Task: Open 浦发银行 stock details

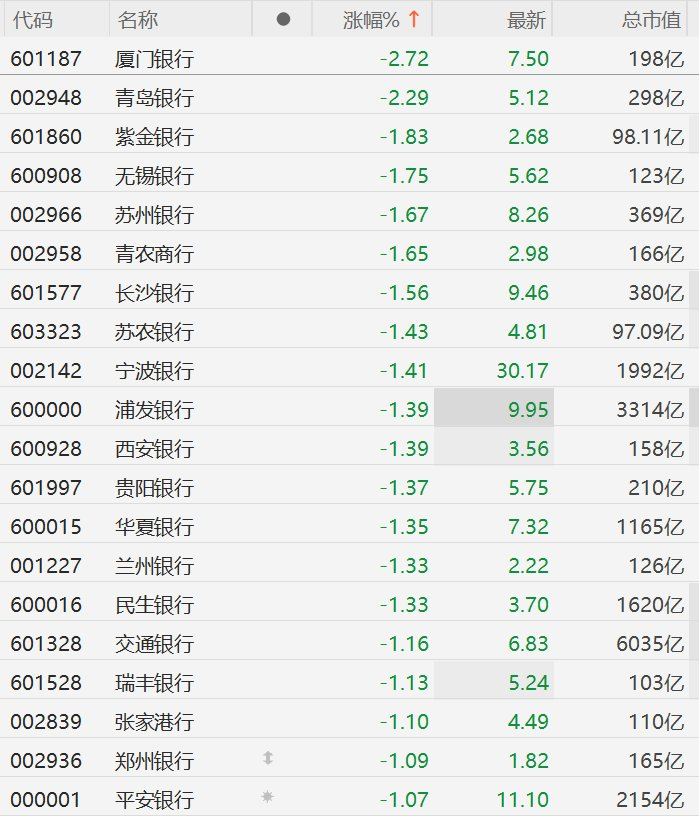Action: tap(154, 410)
